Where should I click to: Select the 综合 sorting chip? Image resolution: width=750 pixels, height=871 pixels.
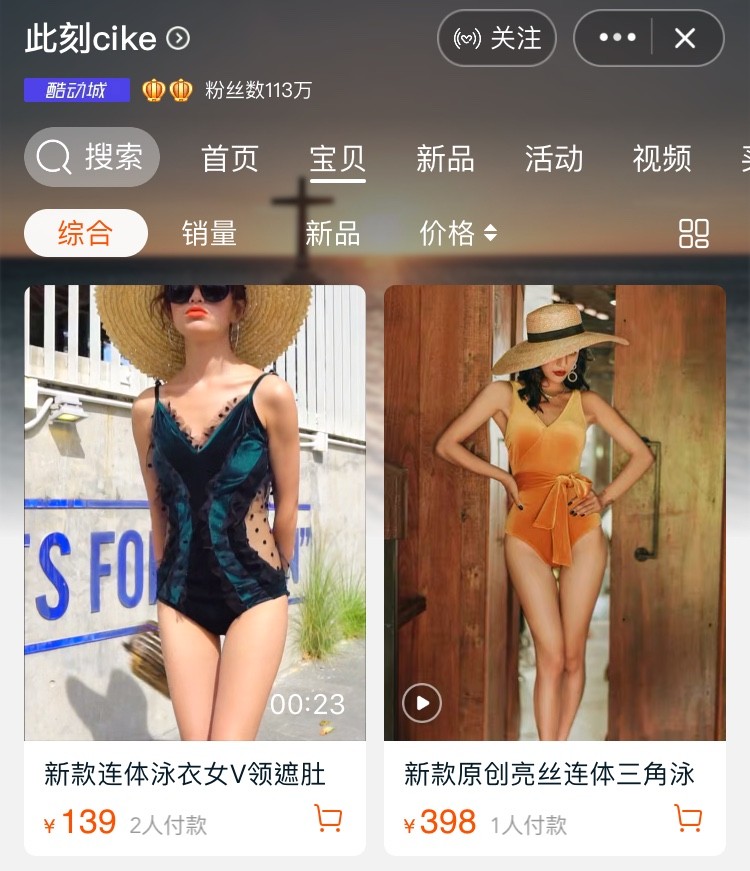click(x=86, y=234)
